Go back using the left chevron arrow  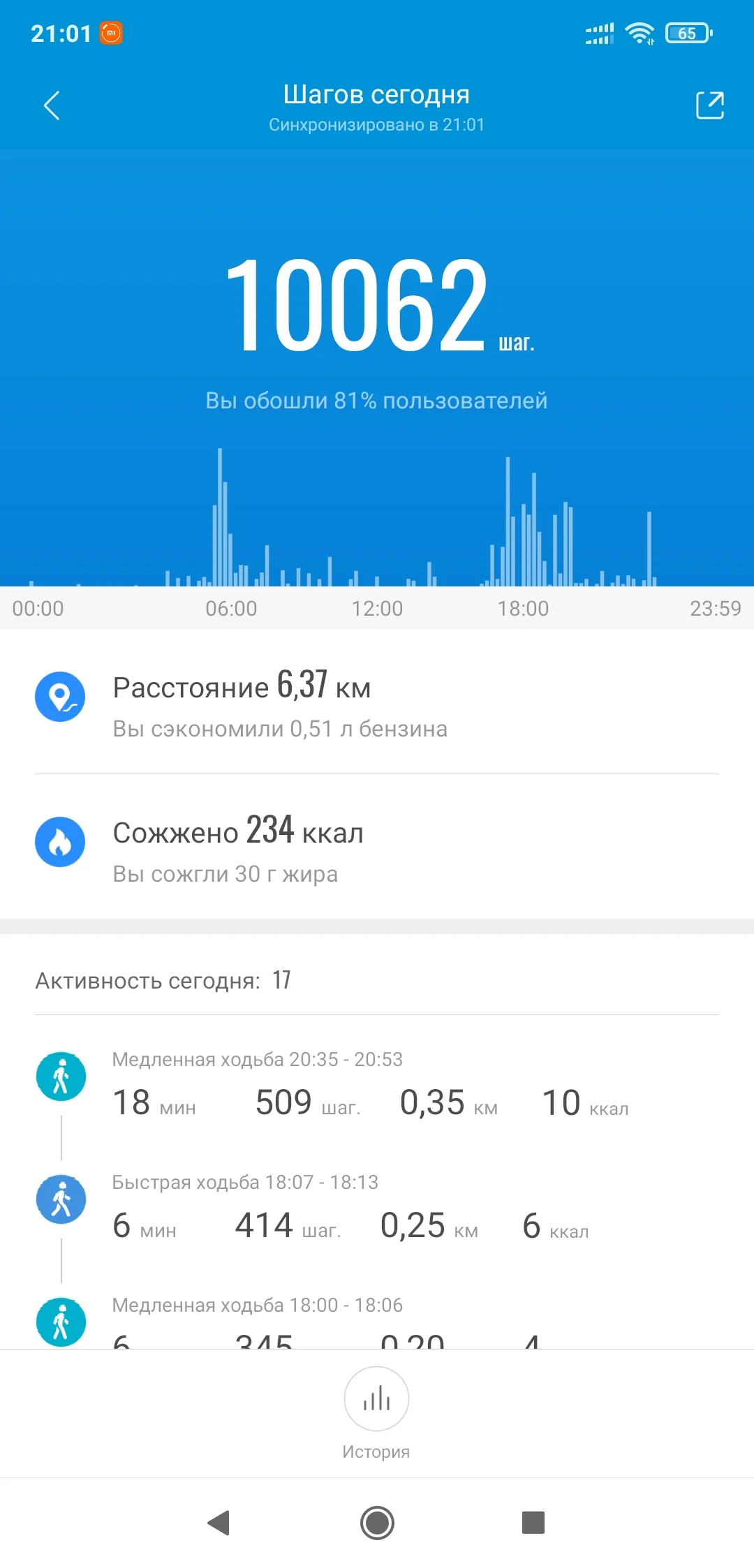point(50,106)
